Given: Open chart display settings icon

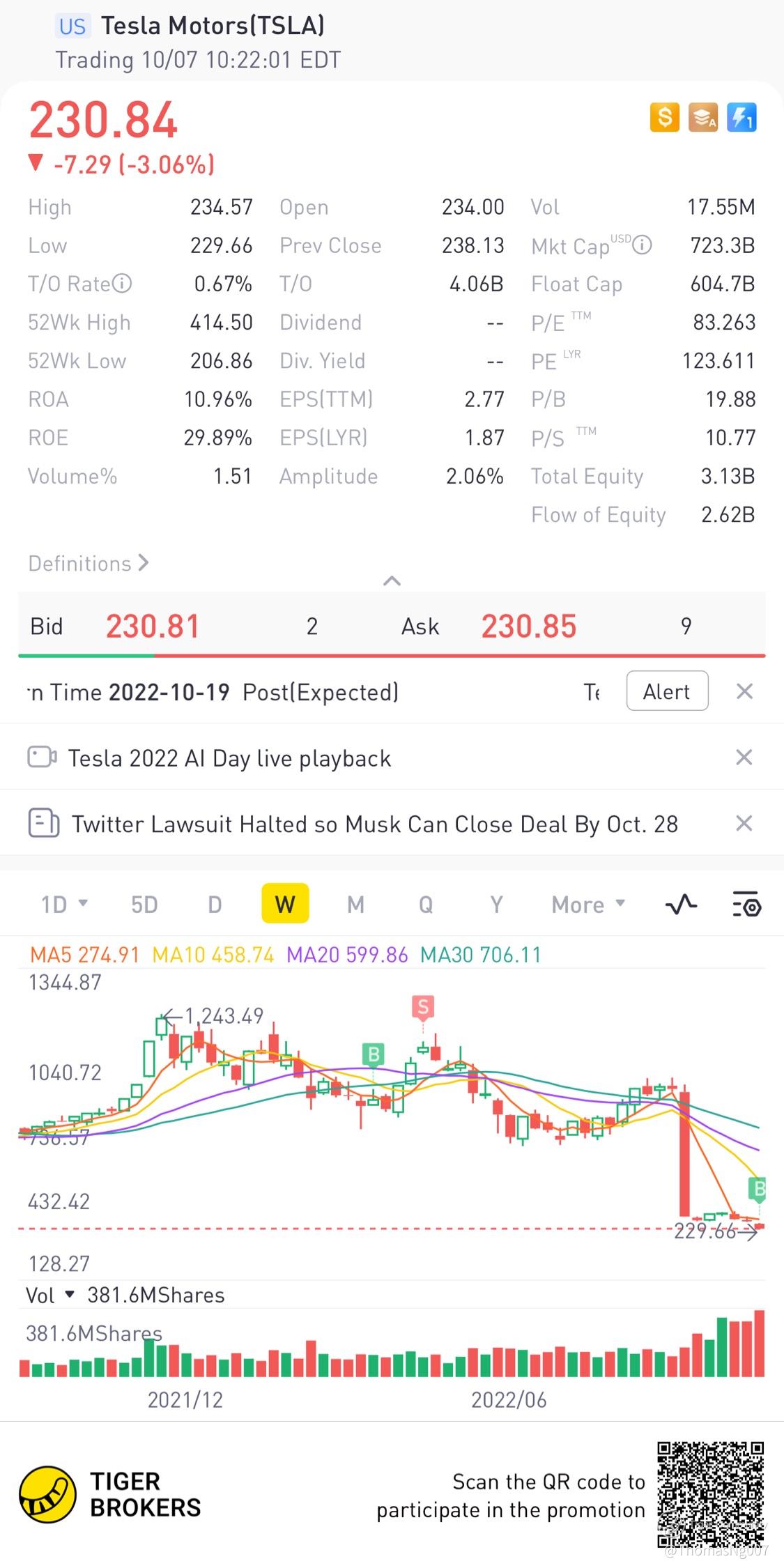Looking at the screenshot, I should tap(746, 905).
